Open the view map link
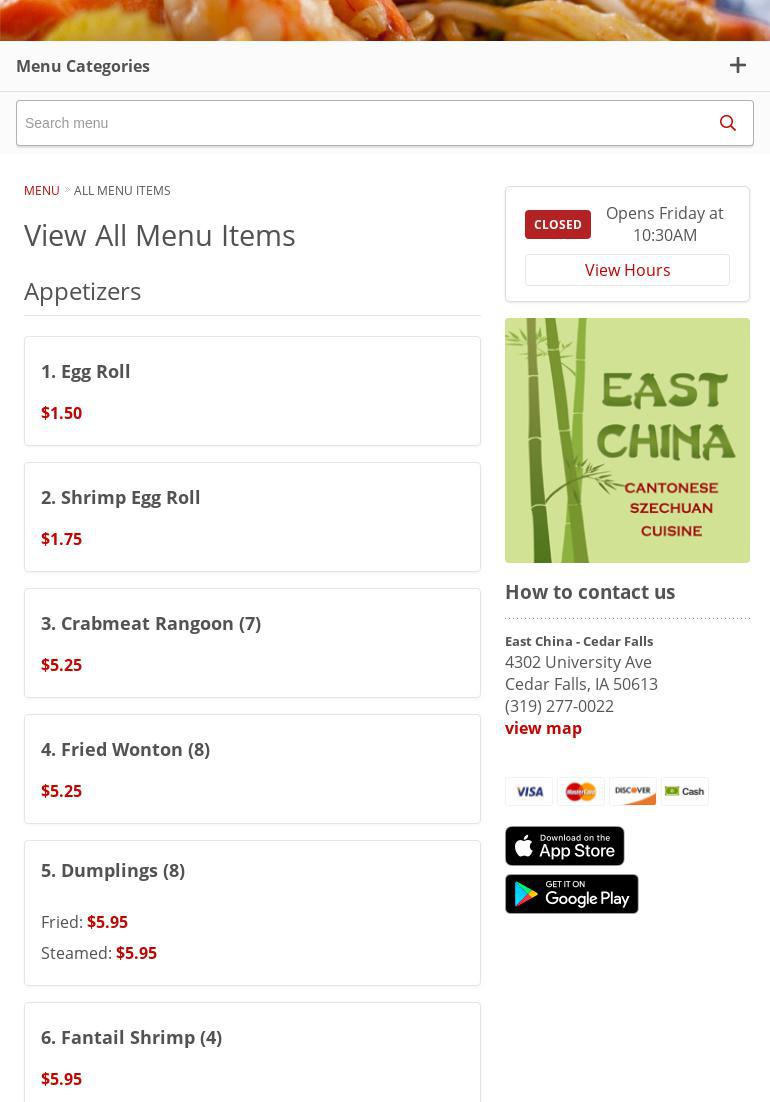Image resolution: width=770 pixels, height=1102 pixels. [x=543, y=728]
